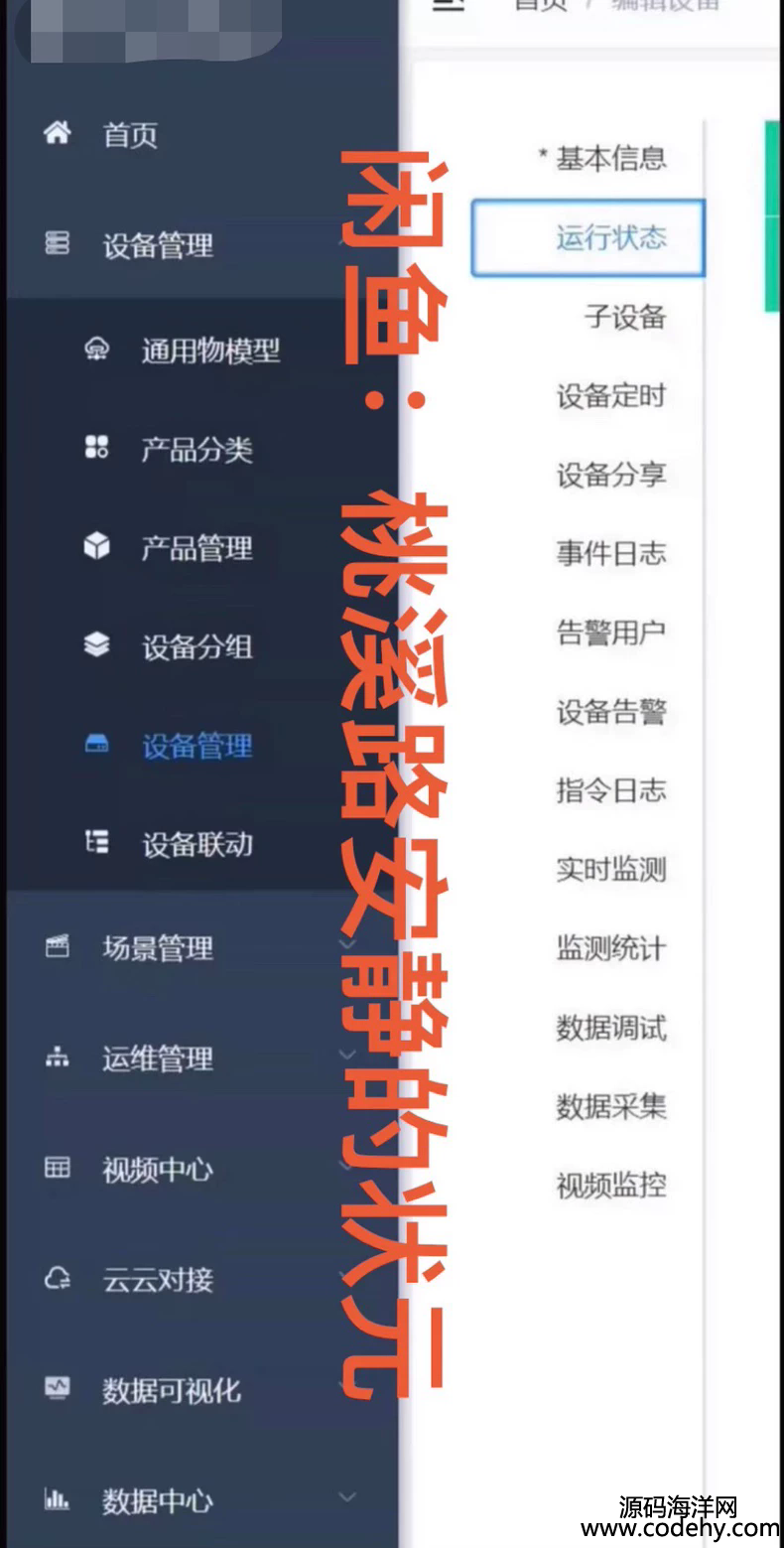Switch to the 基本信息 tab
Viewport: 784px width, 1548px height.
pyautogui.click(x=609, y=159)
